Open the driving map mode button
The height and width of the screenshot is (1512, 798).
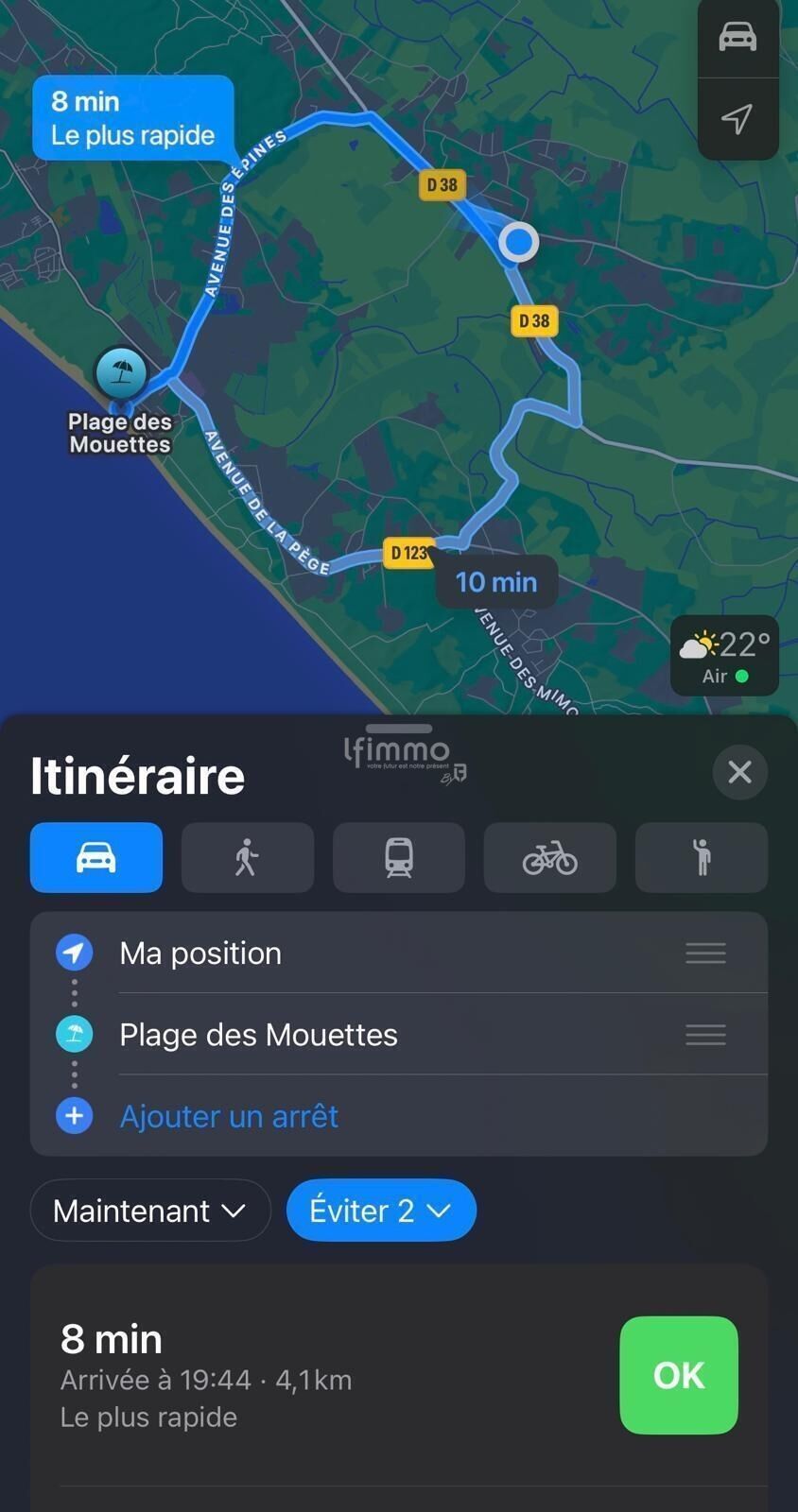tap(737, 38)
